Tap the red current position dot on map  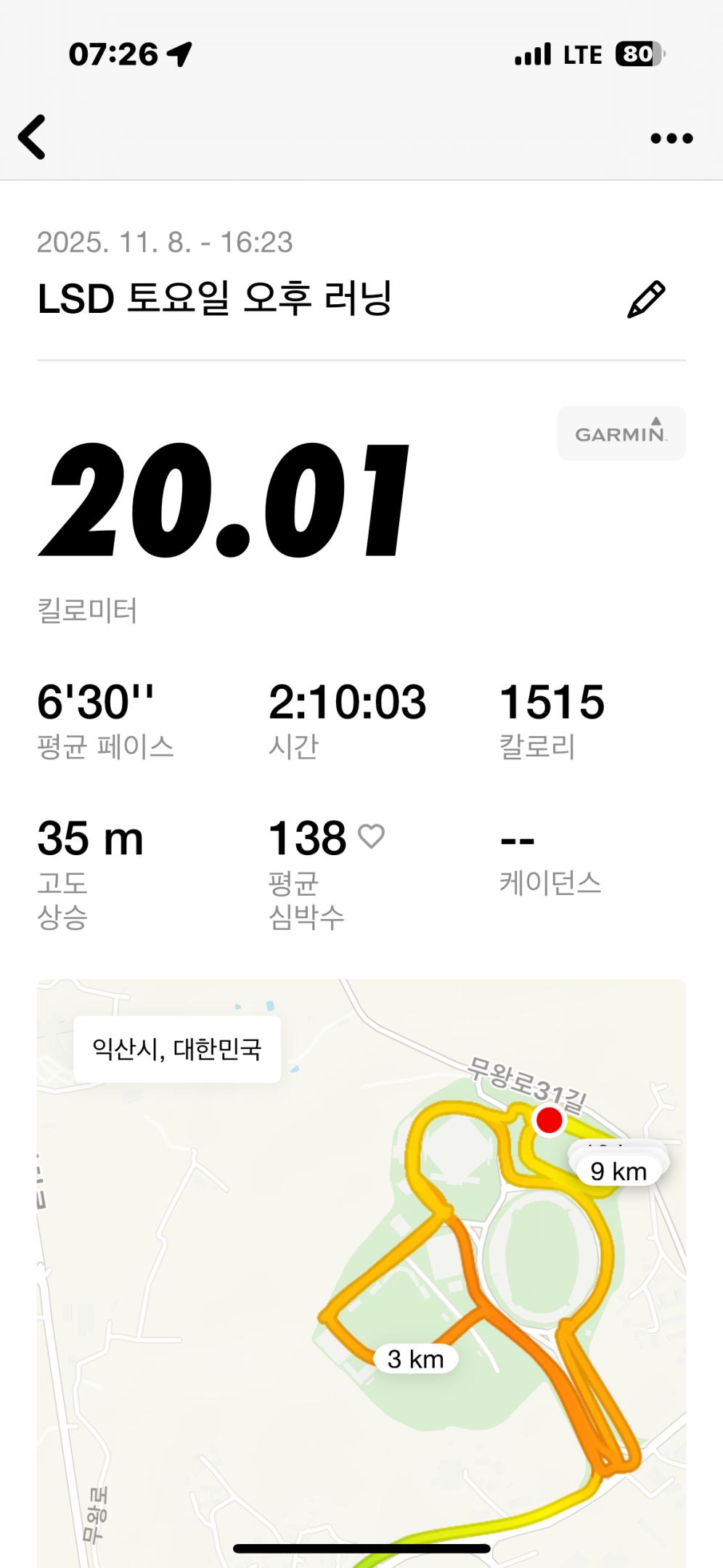(x=549, y=1121)
